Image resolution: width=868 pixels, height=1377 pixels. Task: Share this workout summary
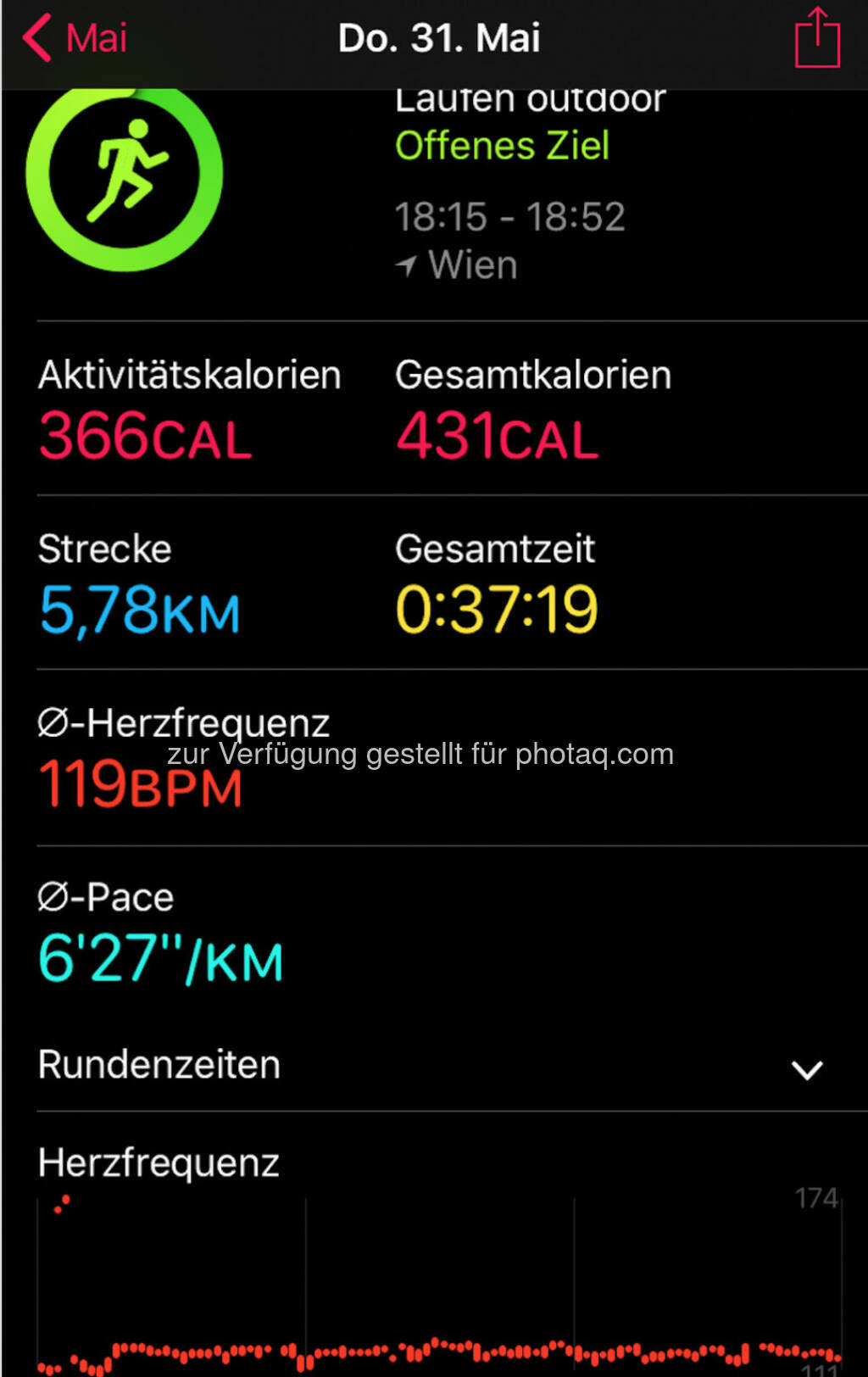tap(817, 38)
